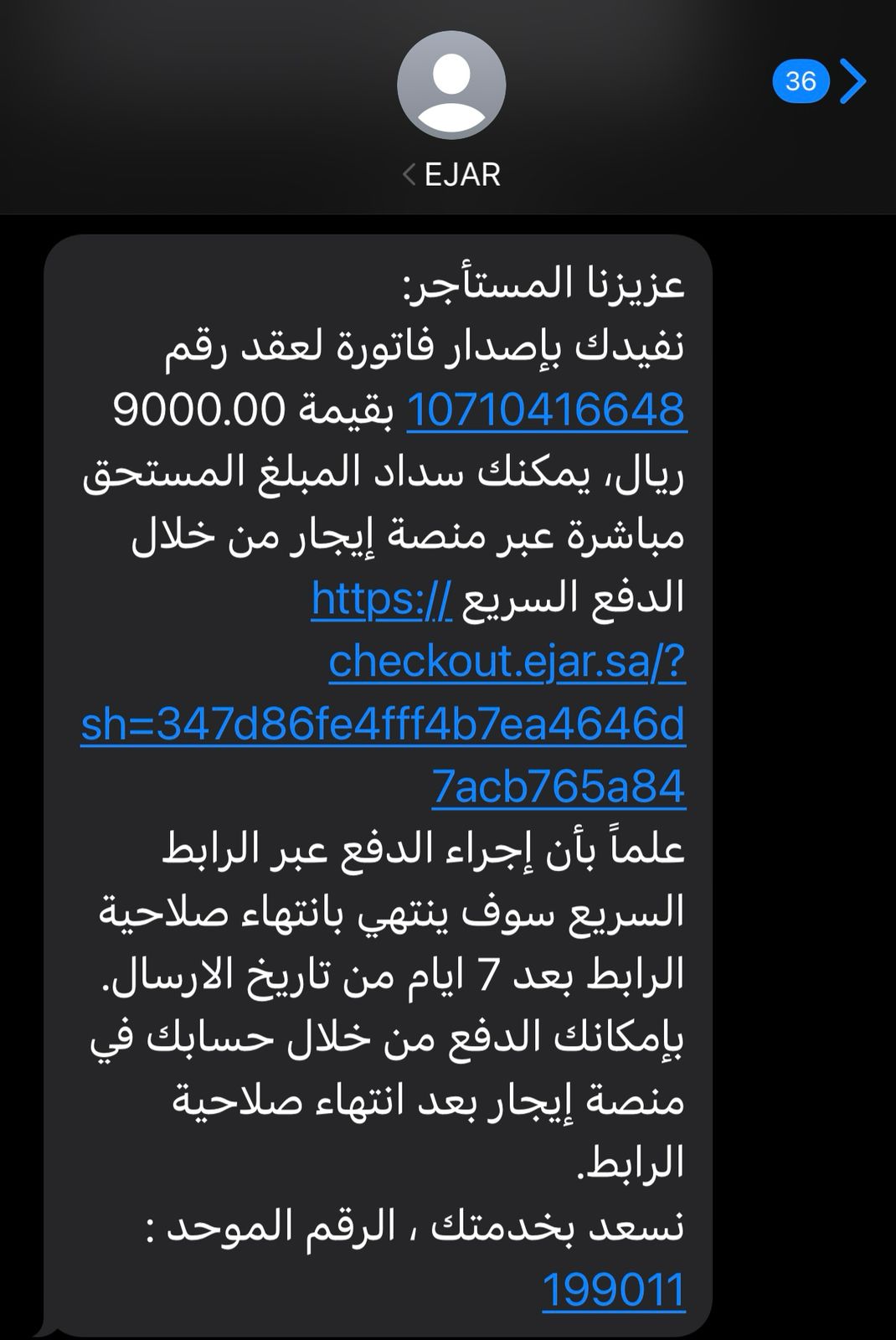Tap the contract number 10710416648

546,410
